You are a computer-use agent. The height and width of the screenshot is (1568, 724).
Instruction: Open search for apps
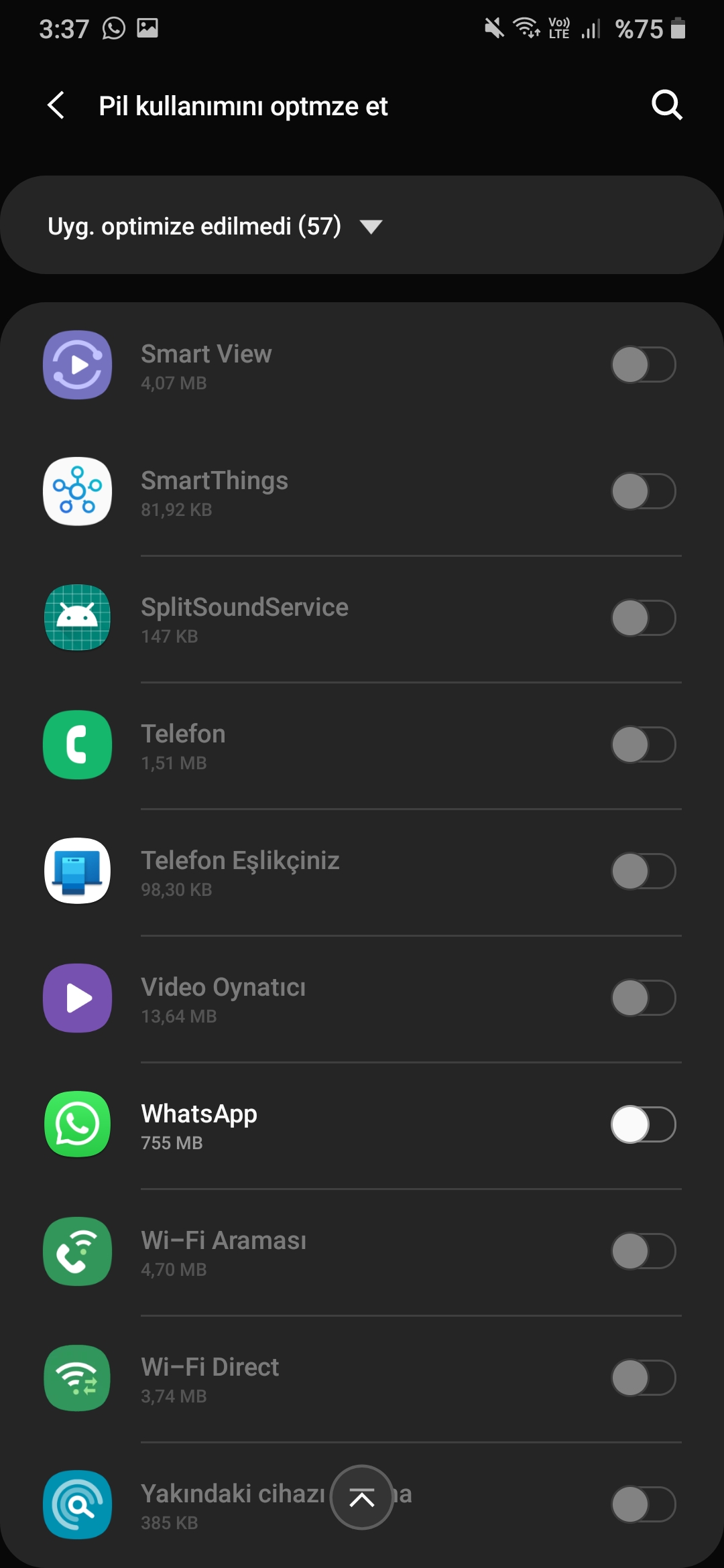click(x=667, y=105)
